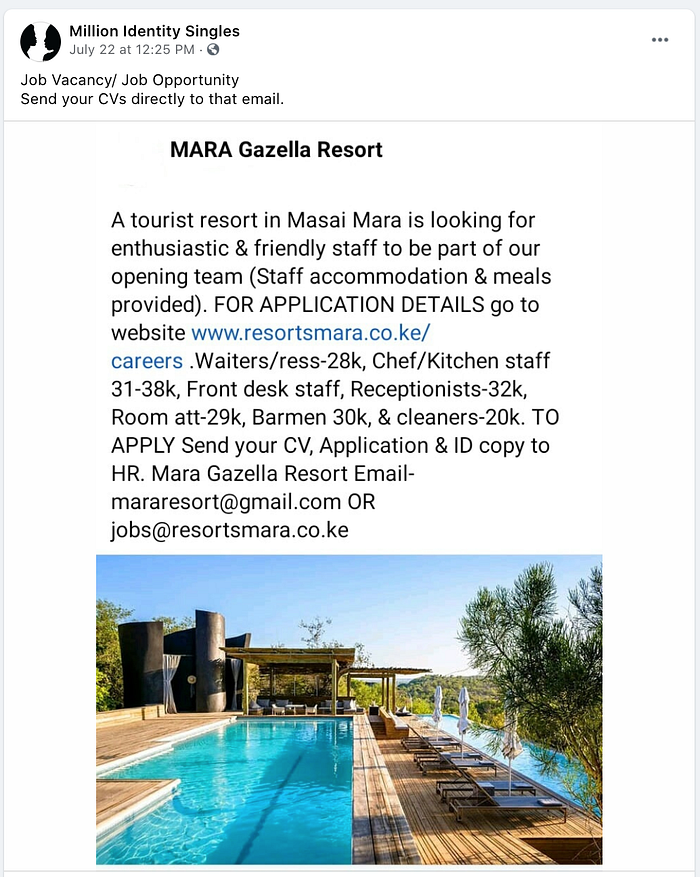Open Million Identity Singles page name
Viewport: 700px width, 877px height.
(x=154, y=31)
